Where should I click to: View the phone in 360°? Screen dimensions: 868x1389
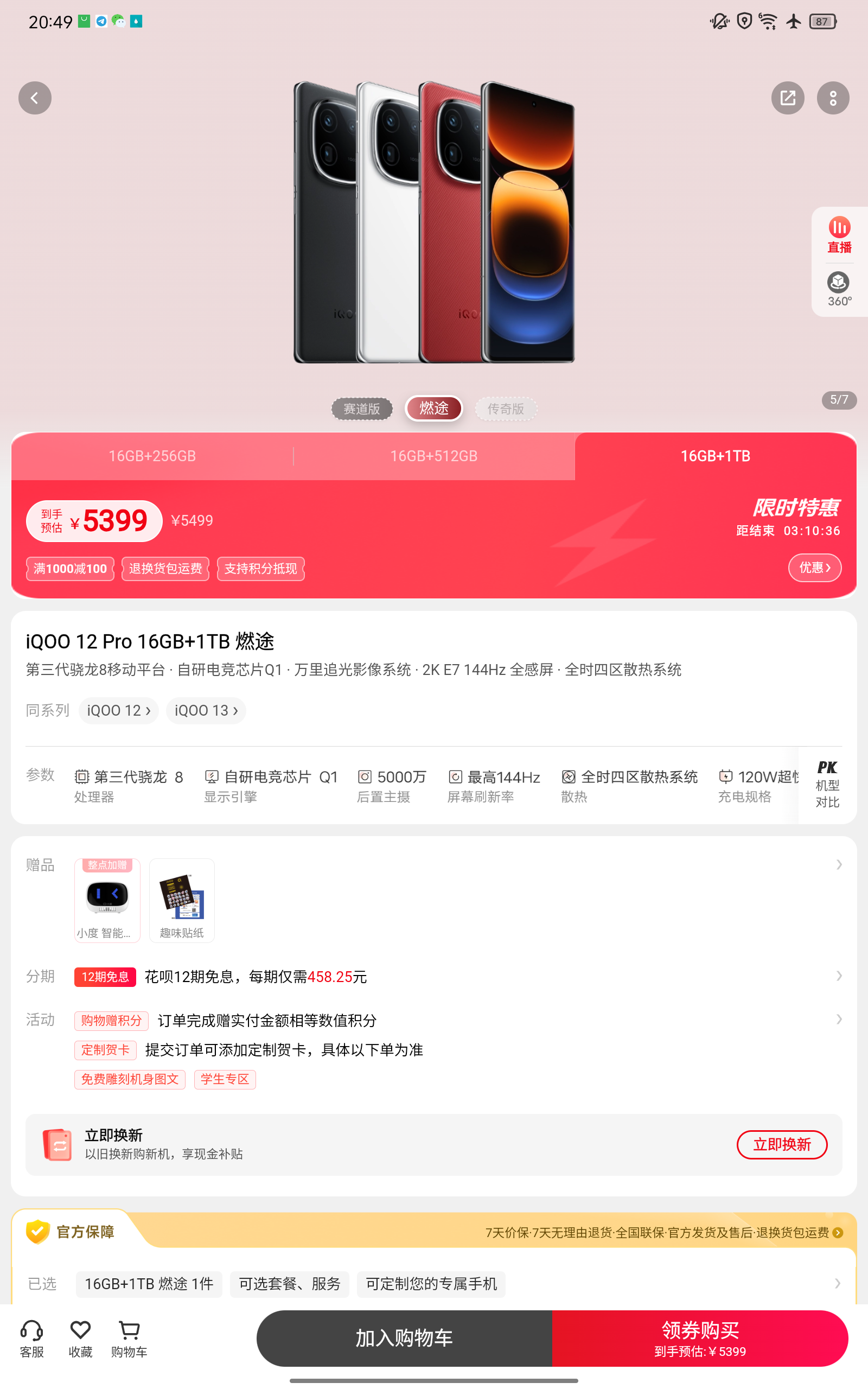(x=839, y=289)
